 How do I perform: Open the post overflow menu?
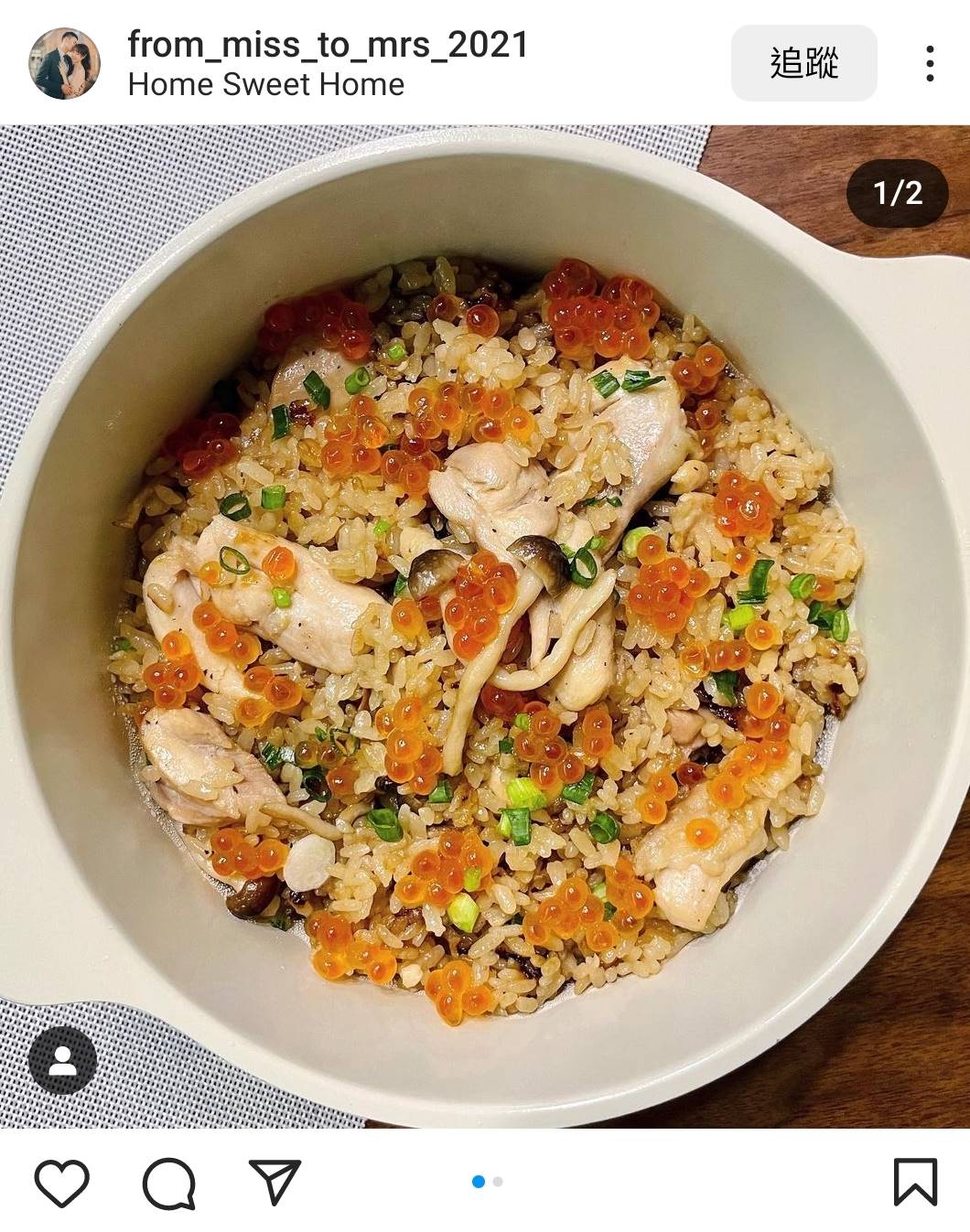coord(930,63)
